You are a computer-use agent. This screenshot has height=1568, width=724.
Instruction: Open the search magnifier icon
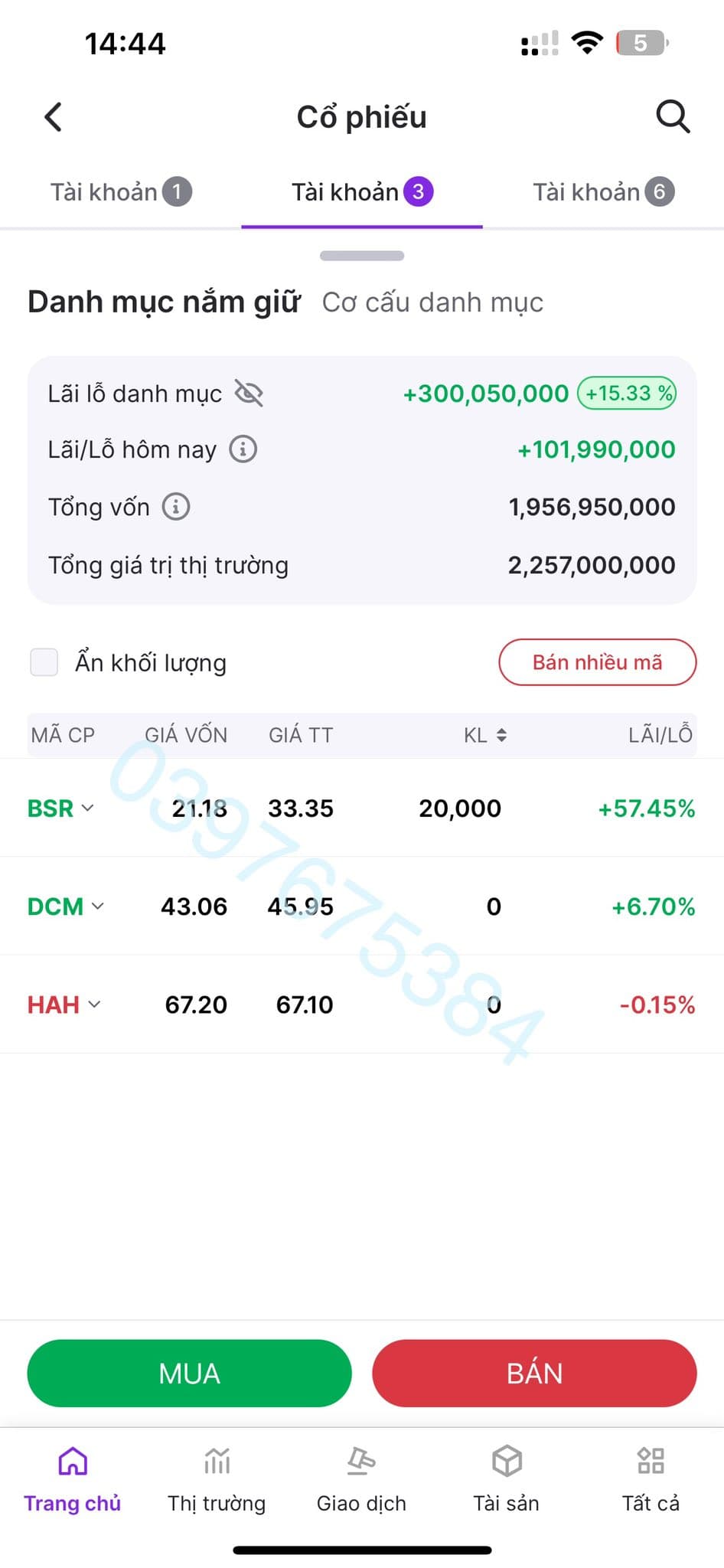[x=673, y=117]
